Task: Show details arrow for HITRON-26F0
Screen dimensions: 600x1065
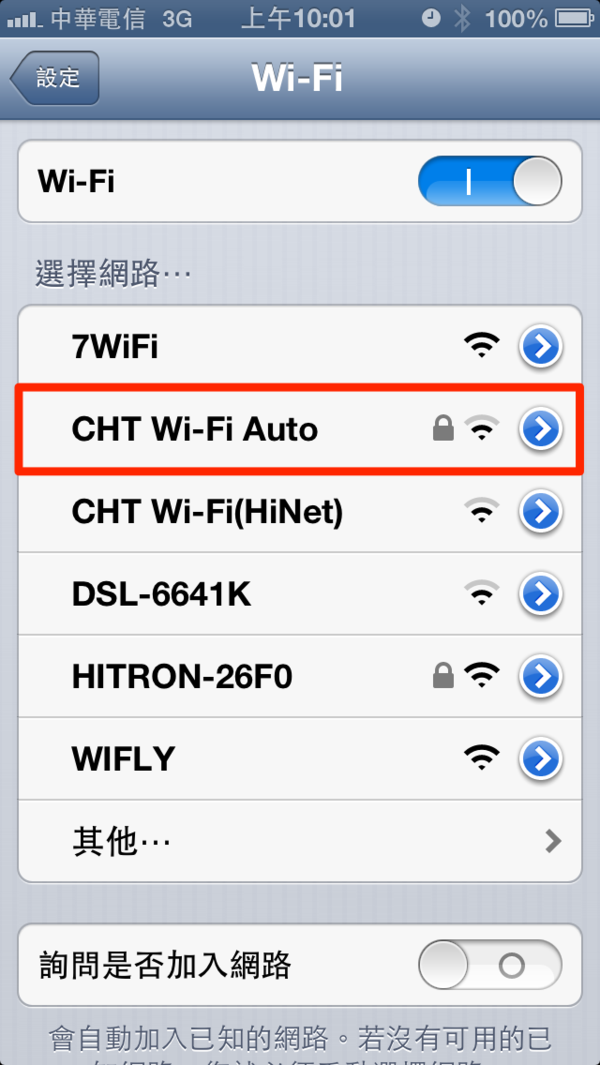Action: click(x=540, y=677)
